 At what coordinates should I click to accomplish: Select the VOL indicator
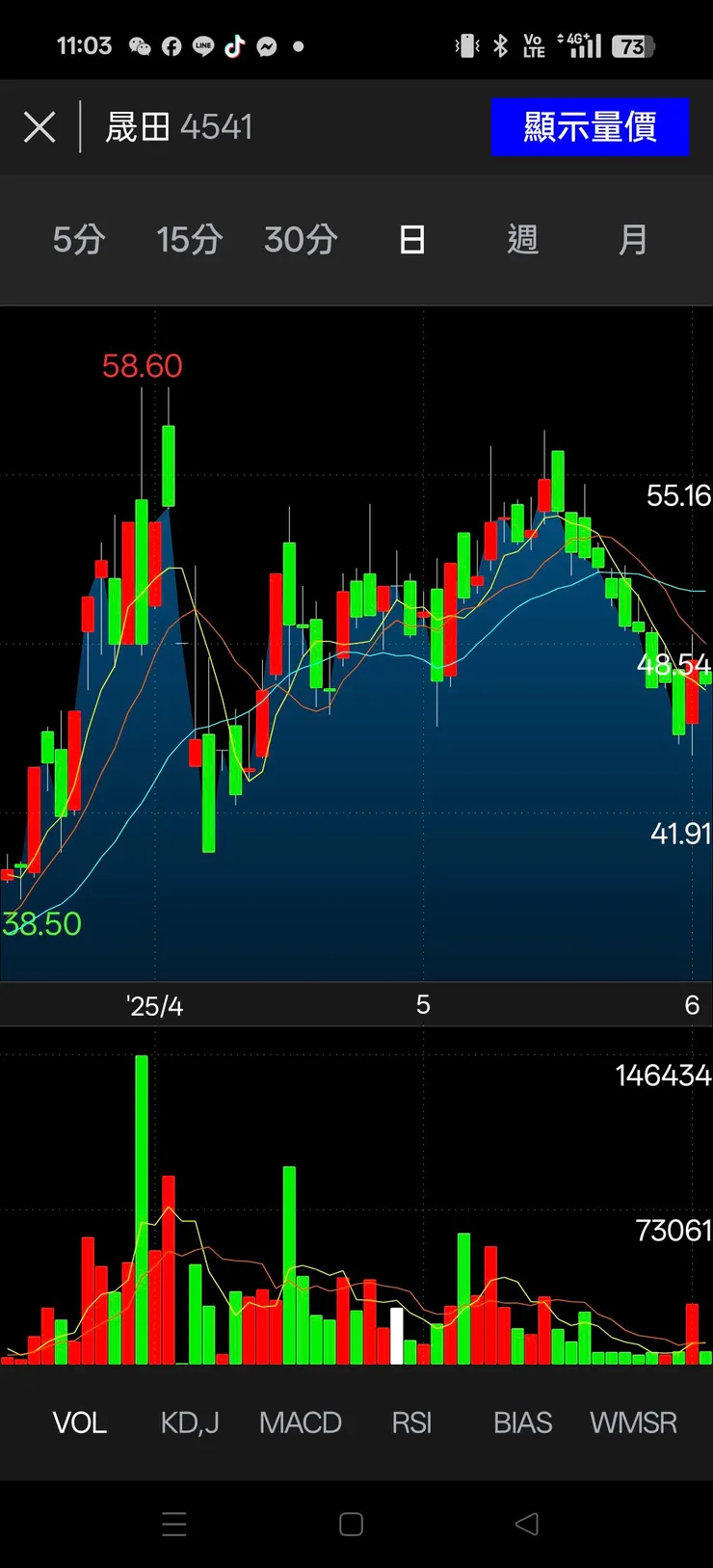[x=79, y=1422]
